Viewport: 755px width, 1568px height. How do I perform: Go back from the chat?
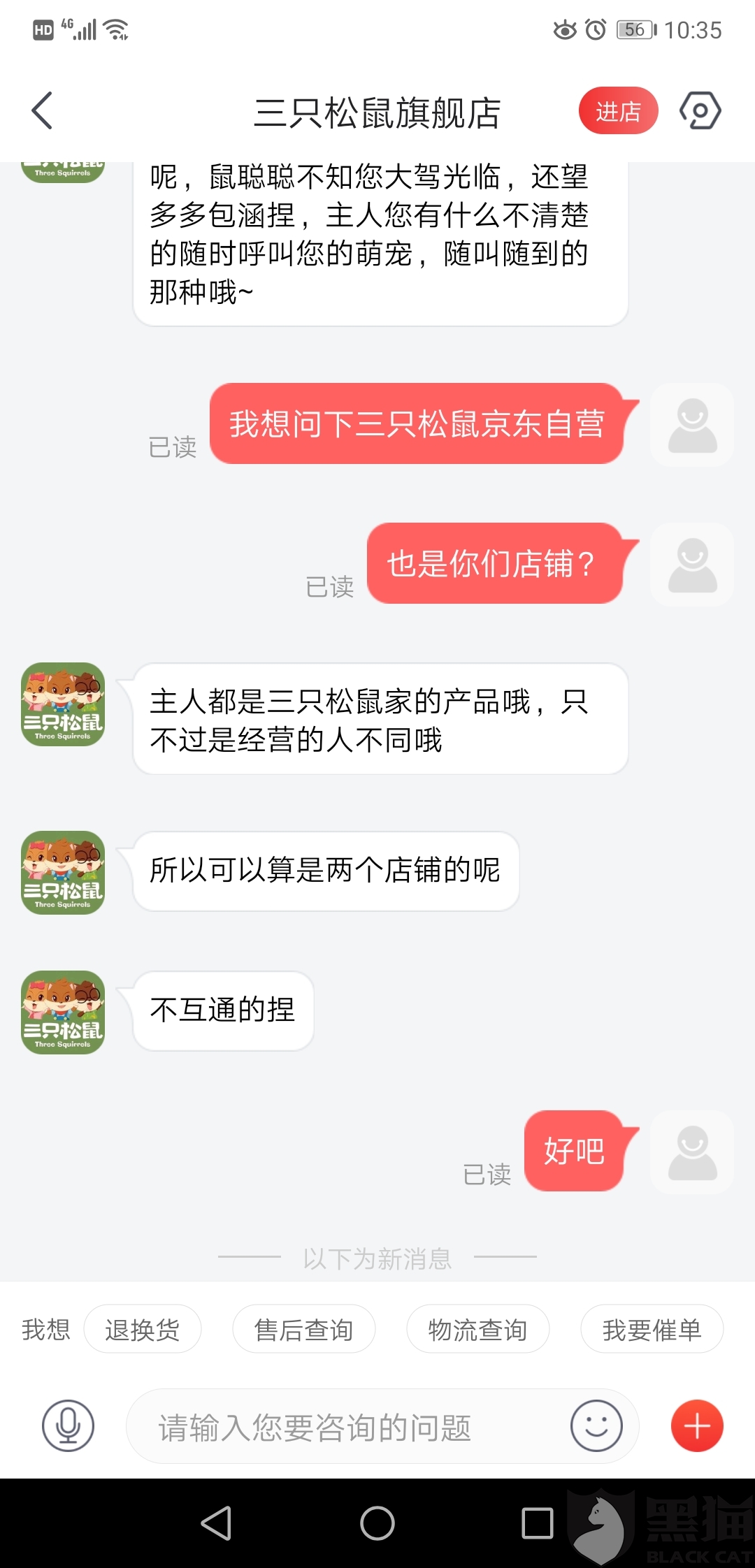coord(43,111)
